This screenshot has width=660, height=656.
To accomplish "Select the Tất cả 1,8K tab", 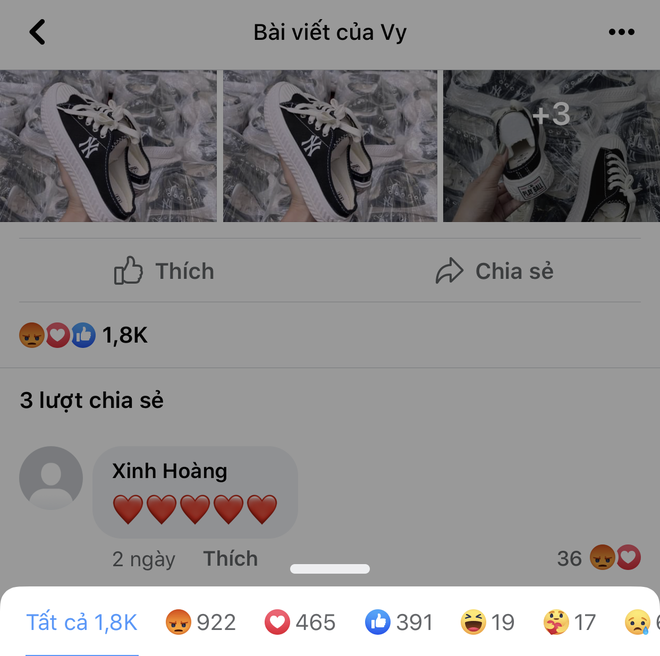I will [x=81, y=622].
